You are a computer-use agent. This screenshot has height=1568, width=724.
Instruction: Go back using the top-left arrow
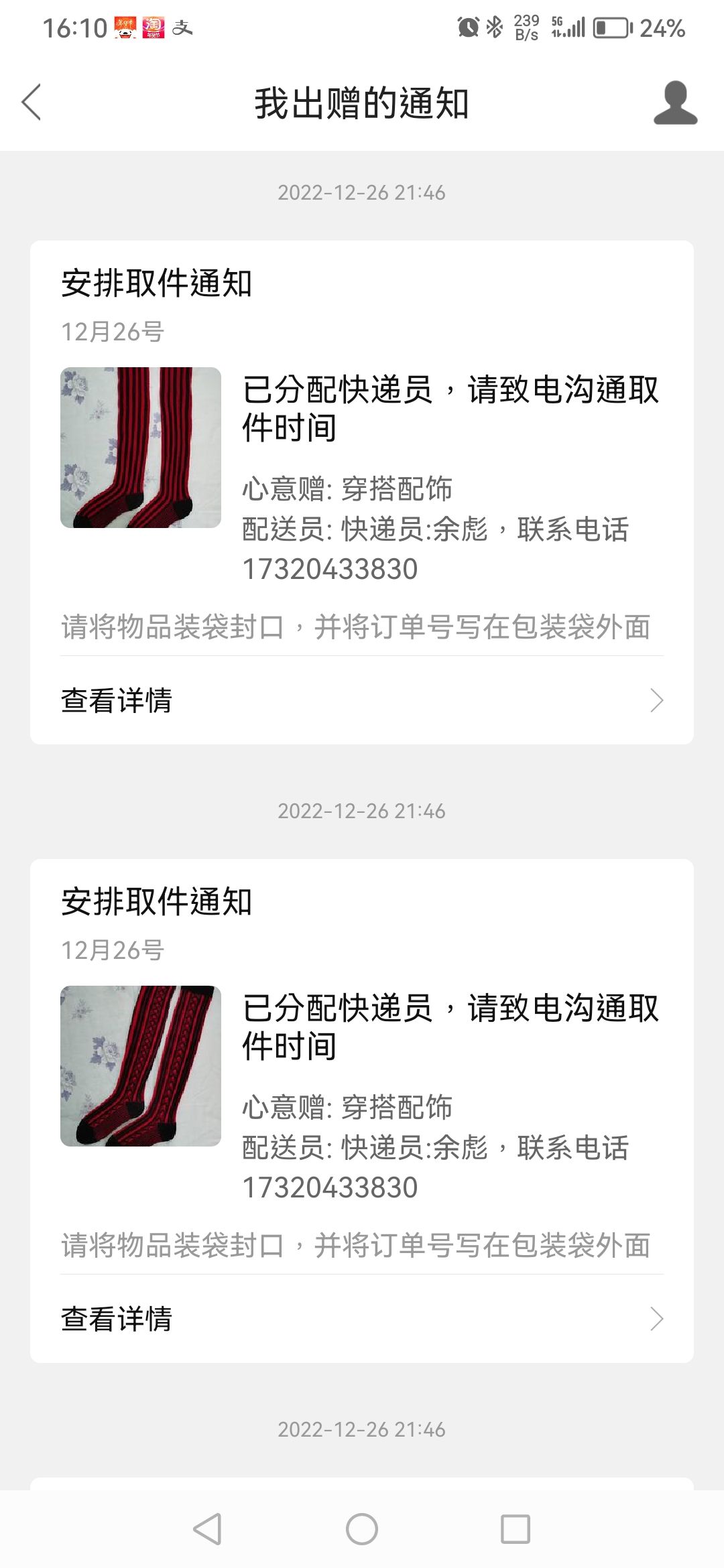point(32,103)
